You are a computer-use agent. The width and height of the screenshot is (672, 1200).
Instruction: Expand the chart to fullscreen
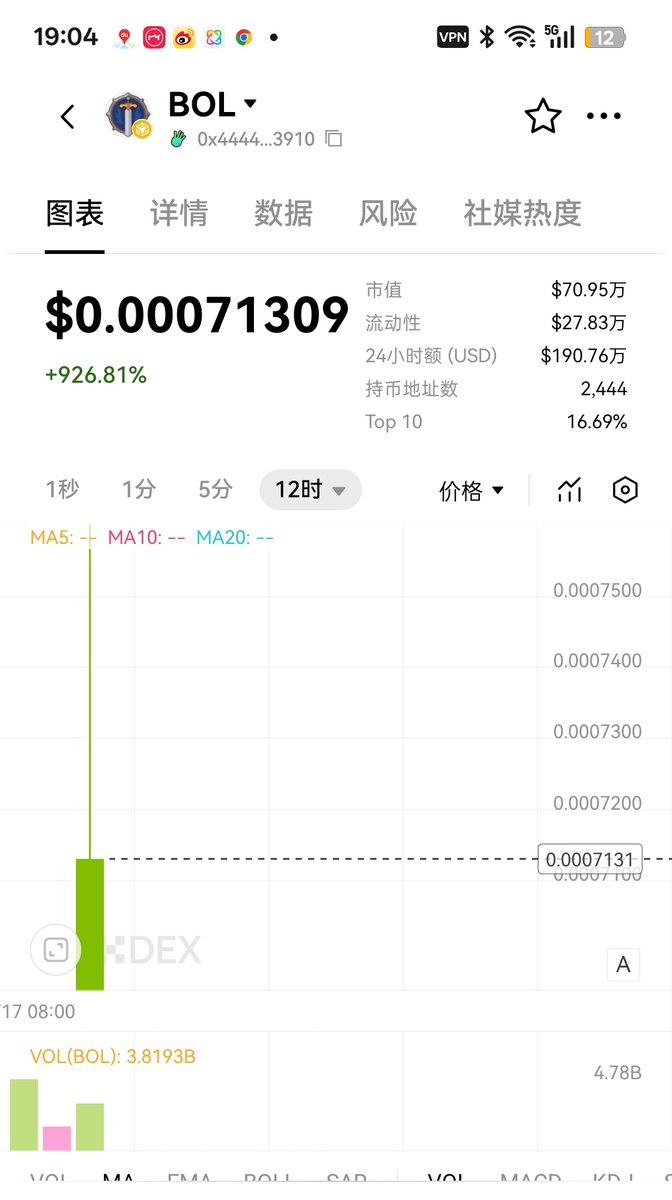point(56,949)
